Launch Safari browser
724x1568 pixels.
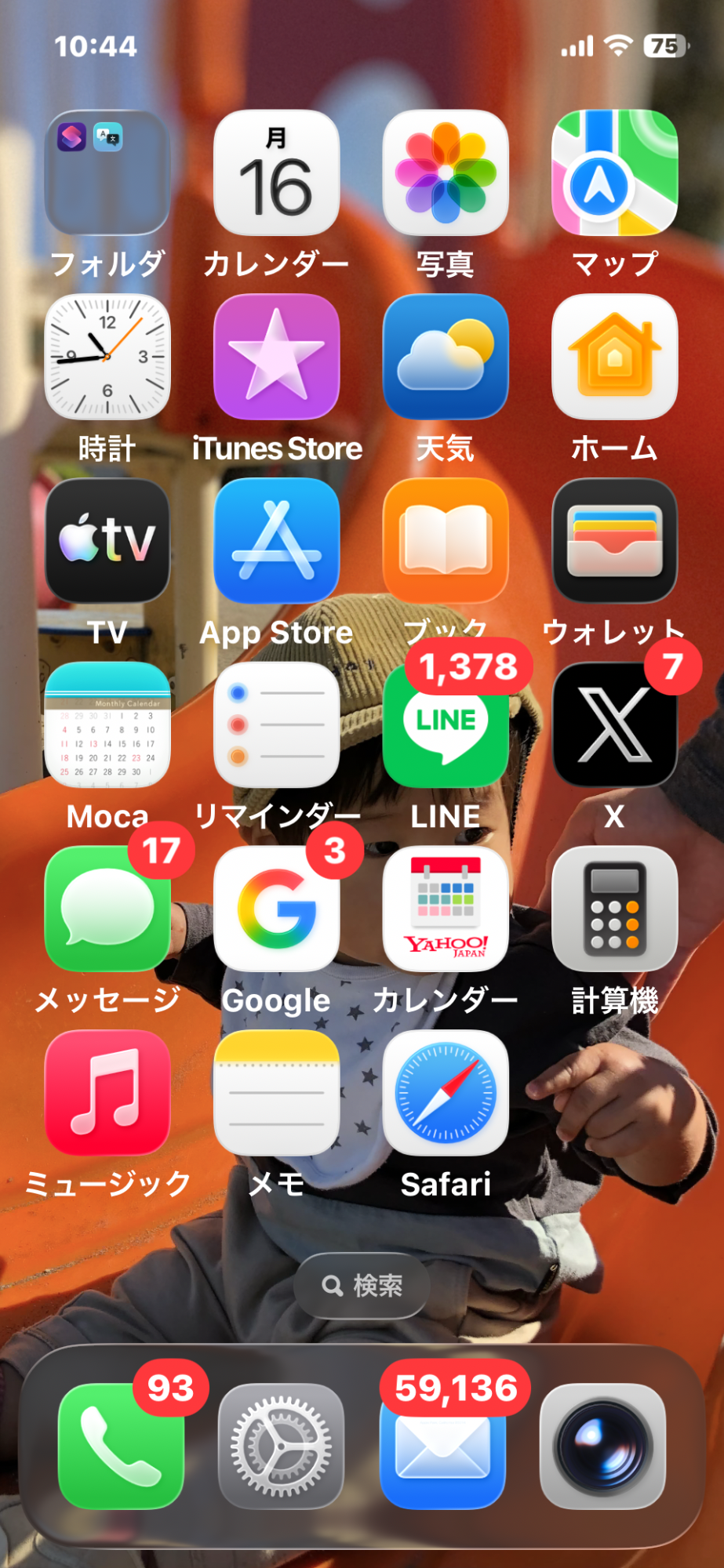coord(445,1093)
